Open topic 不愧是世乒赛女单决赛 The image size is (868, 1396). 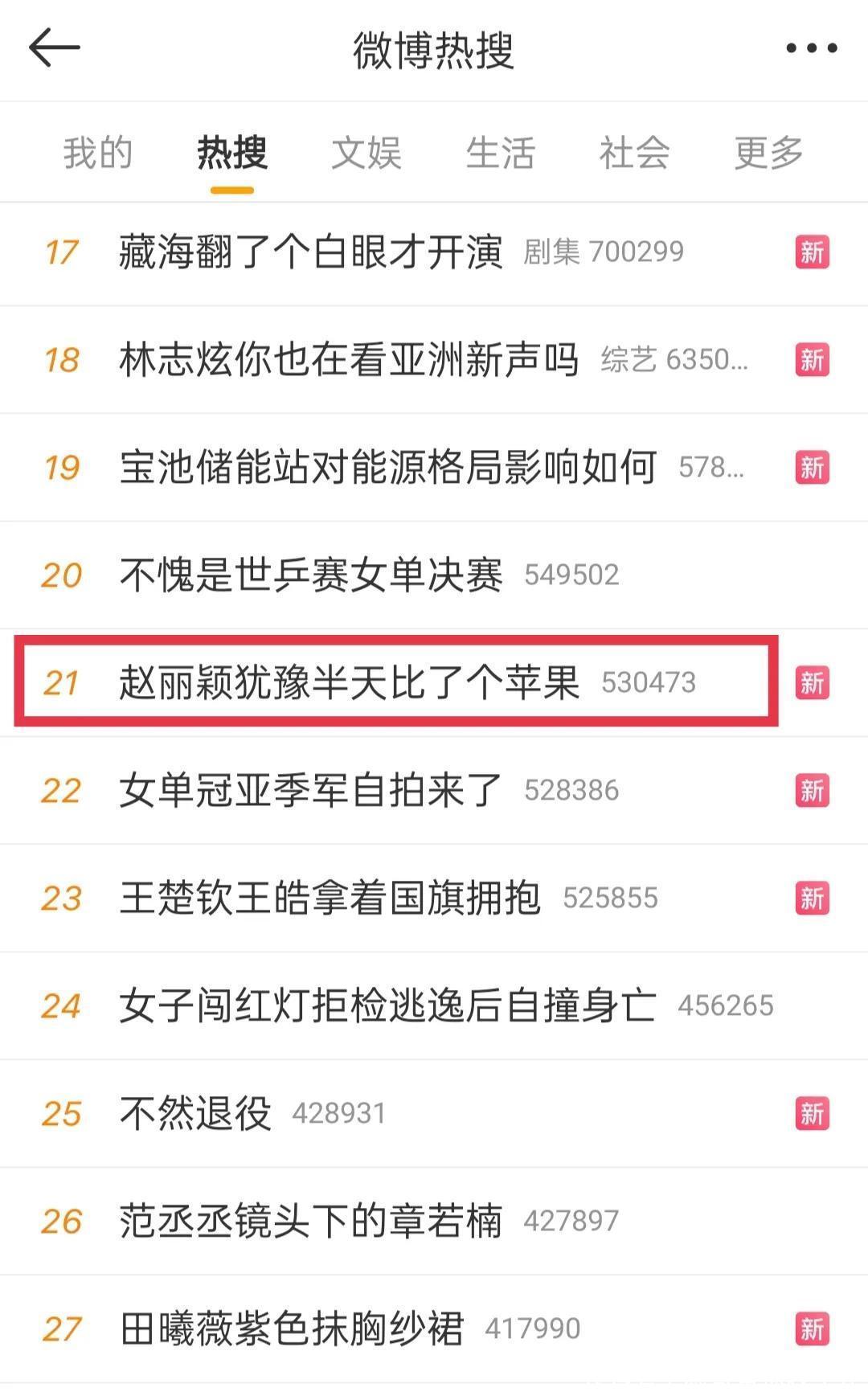point(310,575)
